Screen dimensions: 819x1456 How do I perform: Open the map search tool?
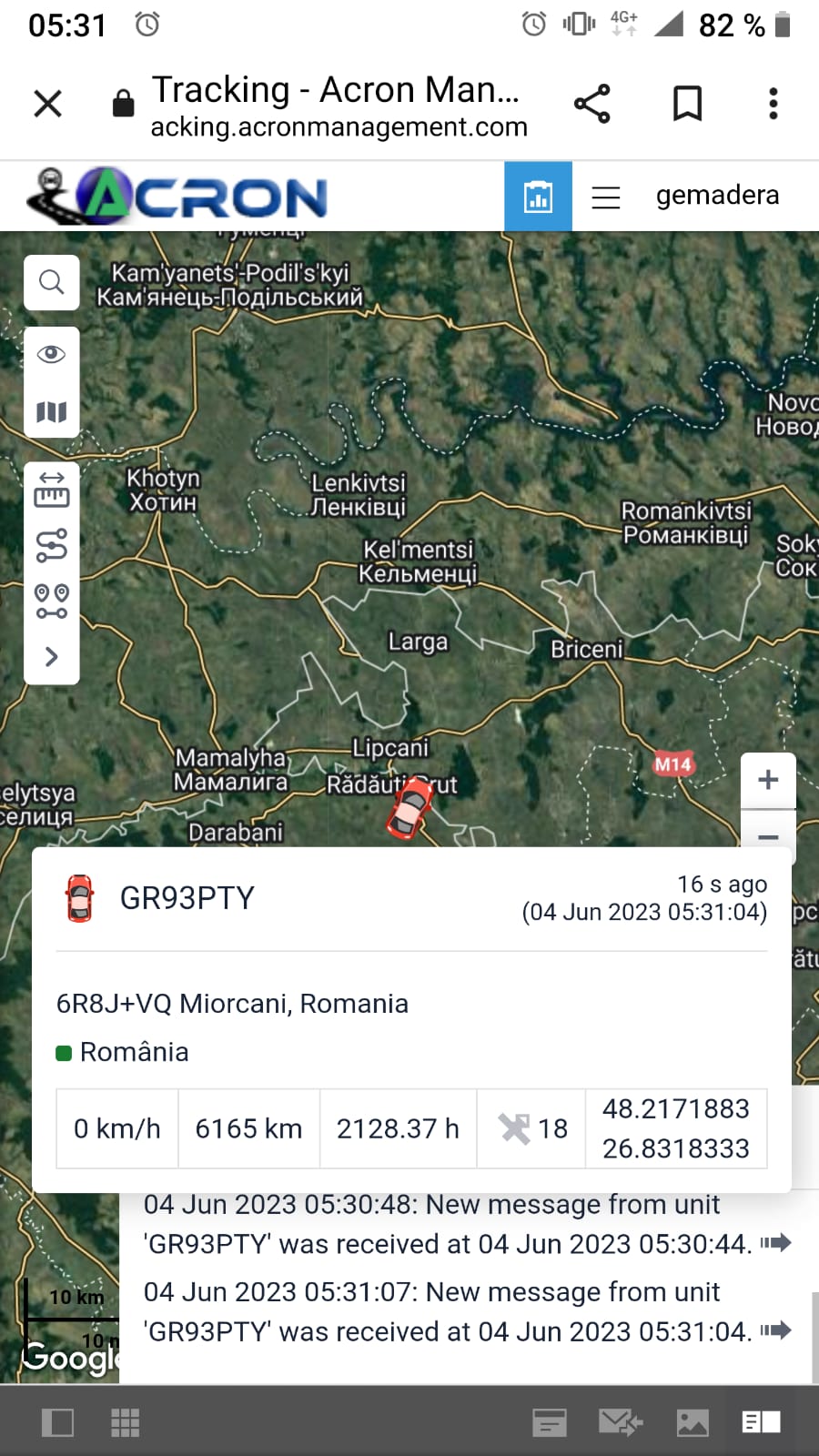(x=52, y=282)
